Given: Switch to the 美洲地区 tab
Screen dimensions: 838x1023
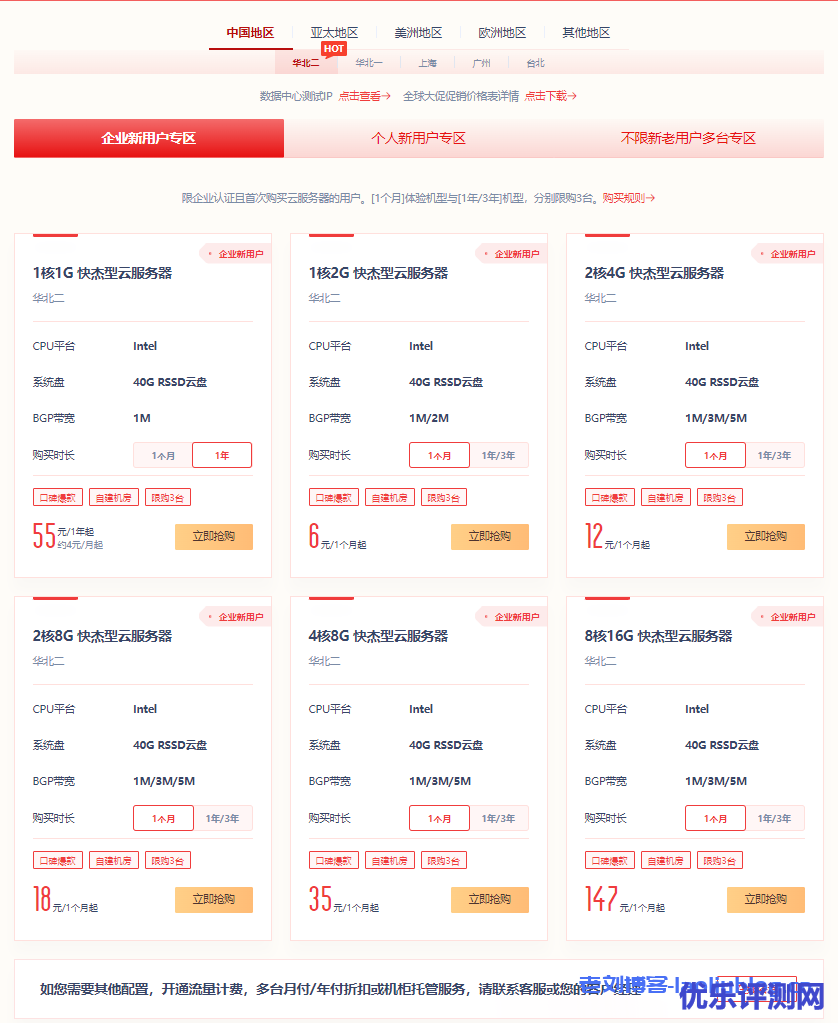Looking at the screenshot, I should [418, 33].
